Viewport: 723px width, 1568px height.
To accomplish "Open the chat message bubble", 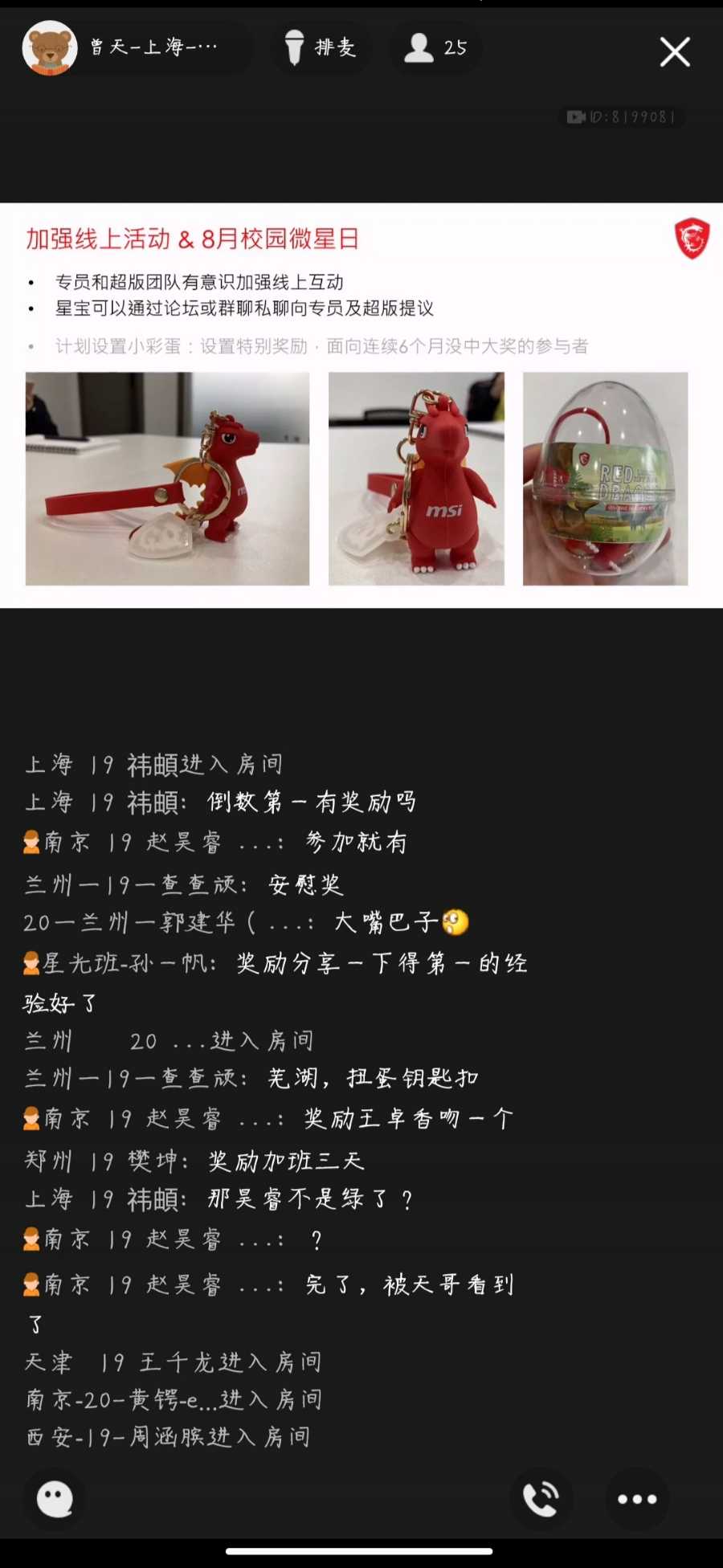I will pyautogui.click(x=55, y=1498).
